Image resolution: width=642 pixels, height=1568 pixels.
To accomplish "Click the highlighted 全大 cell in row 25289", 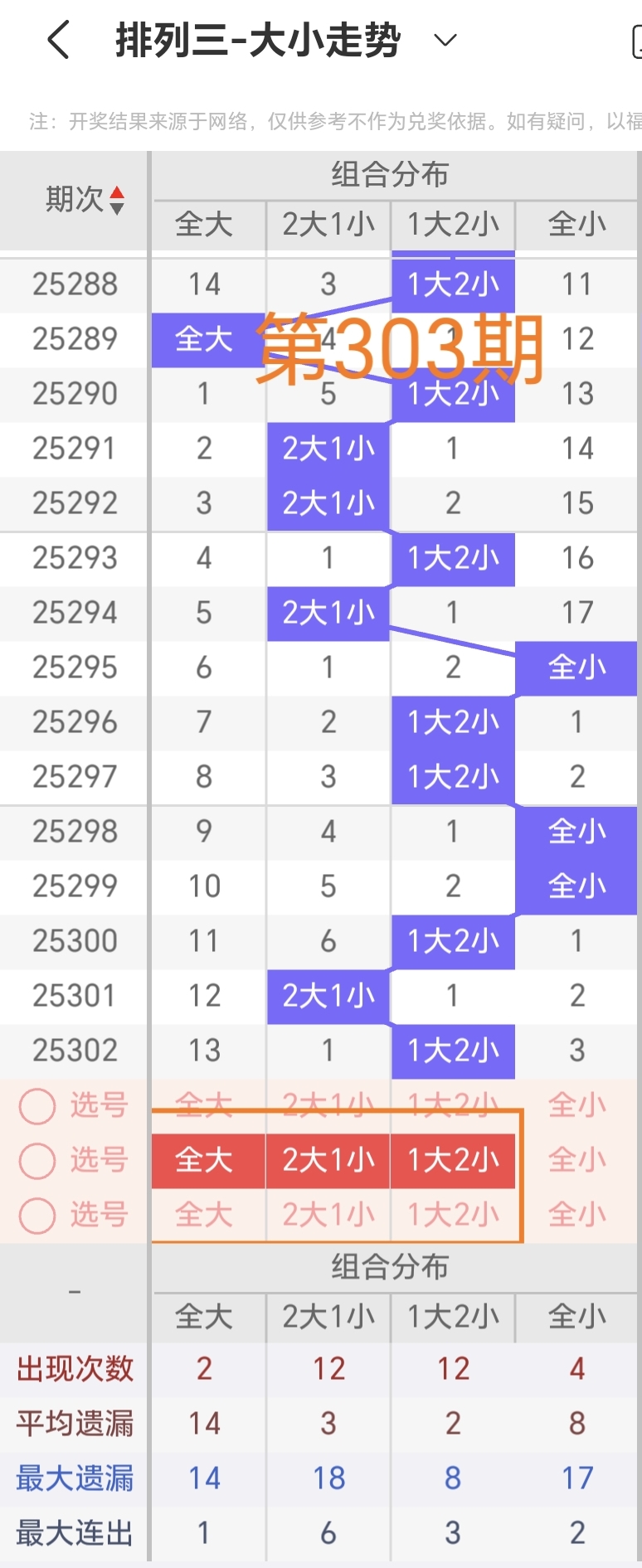I will coord(207,339).
